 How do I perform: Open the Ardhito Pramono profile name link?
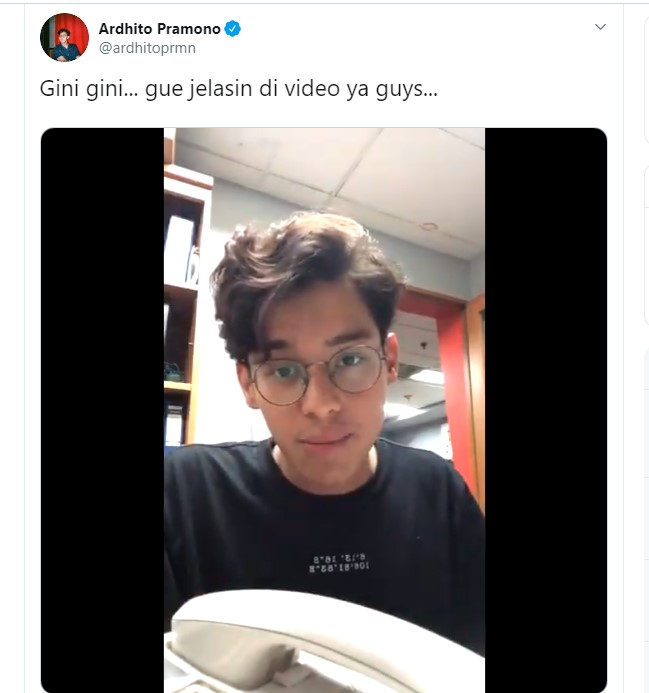click(x=158, y=29)
